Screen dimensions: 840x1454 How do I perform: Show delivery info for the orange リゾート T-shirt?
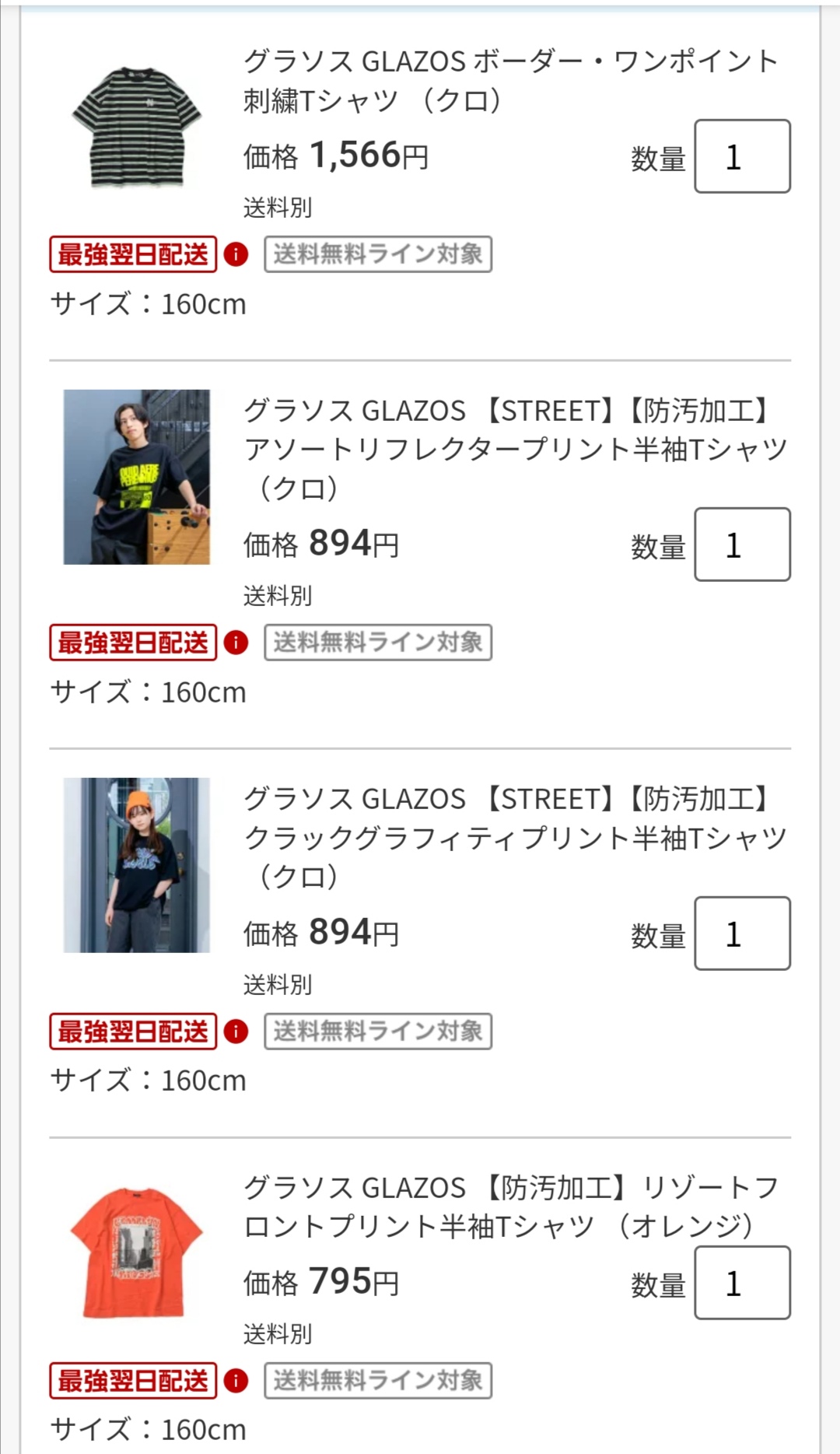tap(236, 1381)
